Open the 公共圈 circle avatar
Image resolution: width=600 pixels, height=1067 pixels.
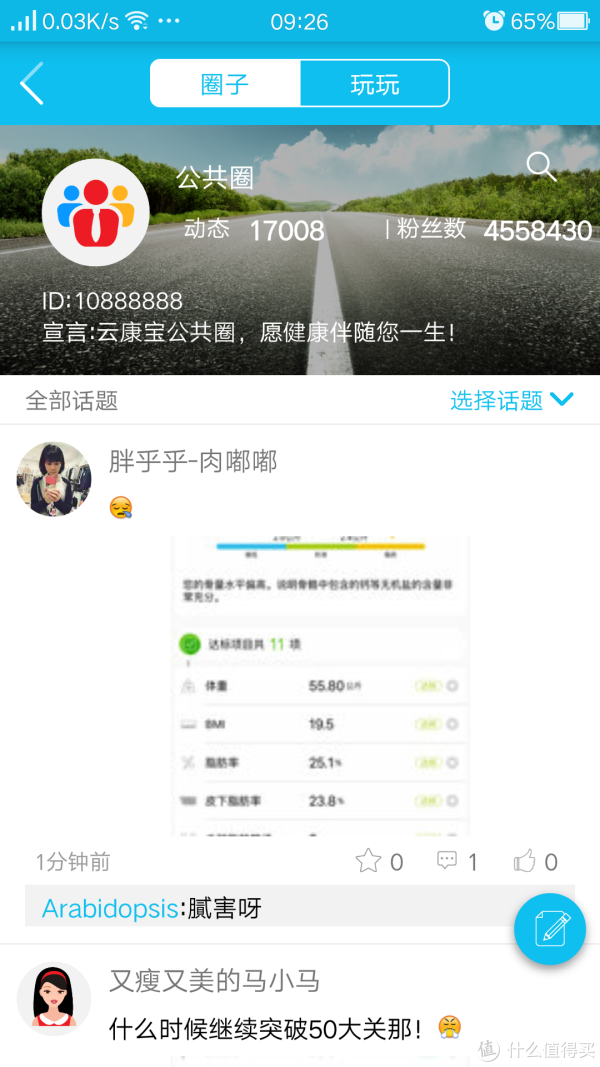click(96, 212)
